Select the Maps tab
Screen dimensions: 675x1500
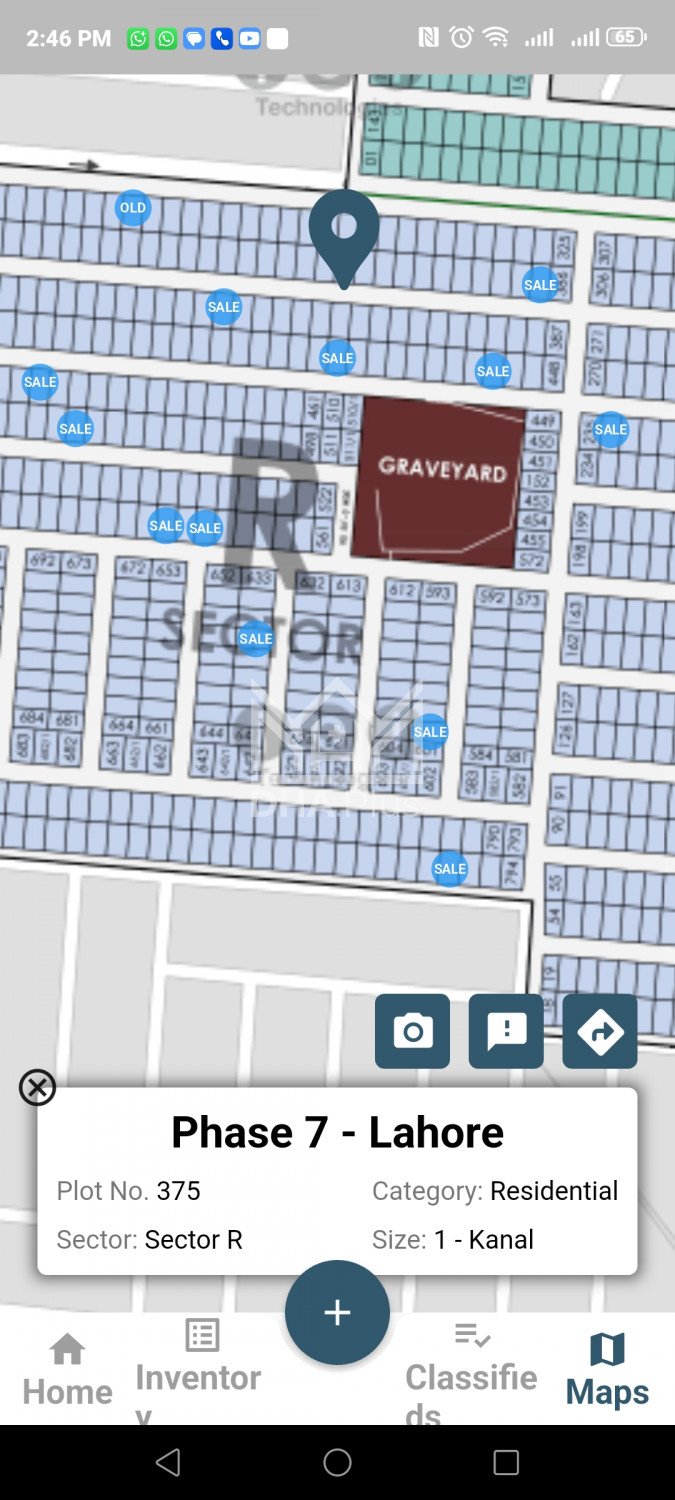click(x=607, y=1370)
